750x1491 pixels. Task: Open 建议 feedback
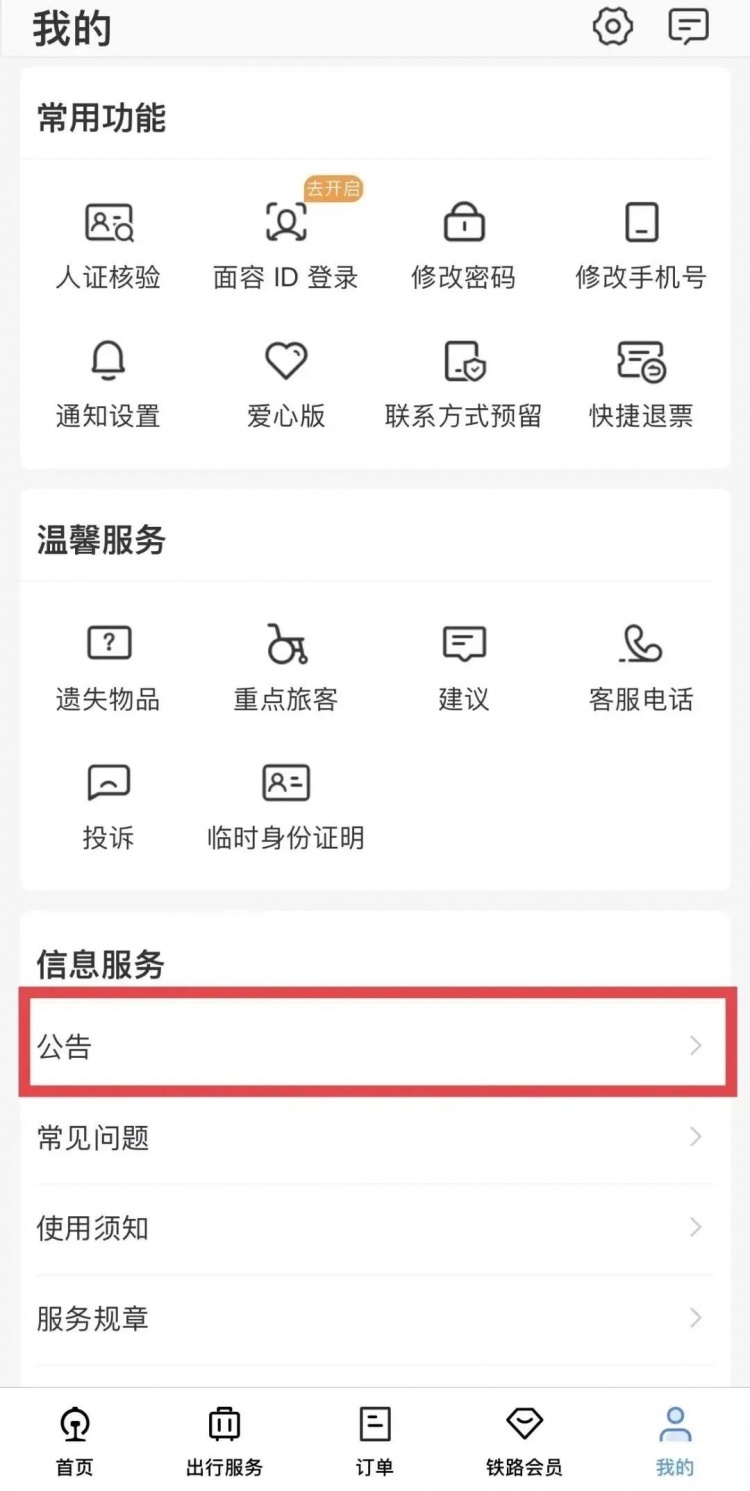[463, 667]
